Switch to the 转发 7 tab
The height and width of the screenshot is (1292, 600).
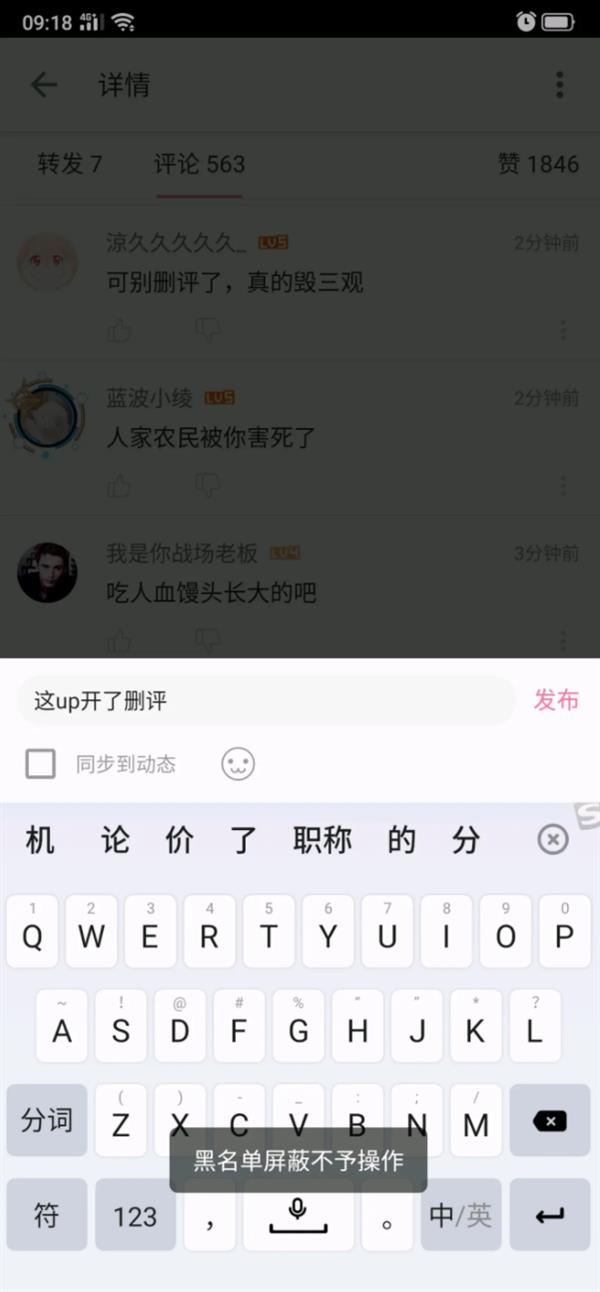pos(70,164)
